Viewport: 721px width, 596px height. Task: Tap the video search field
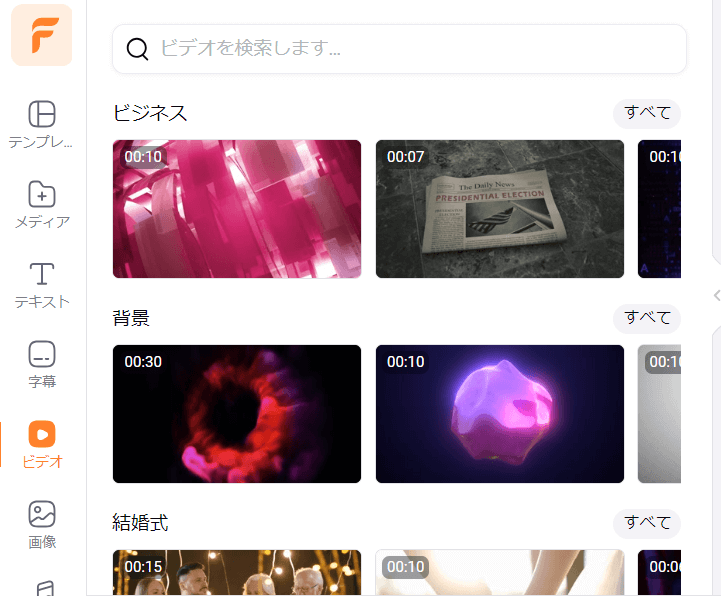400,49
